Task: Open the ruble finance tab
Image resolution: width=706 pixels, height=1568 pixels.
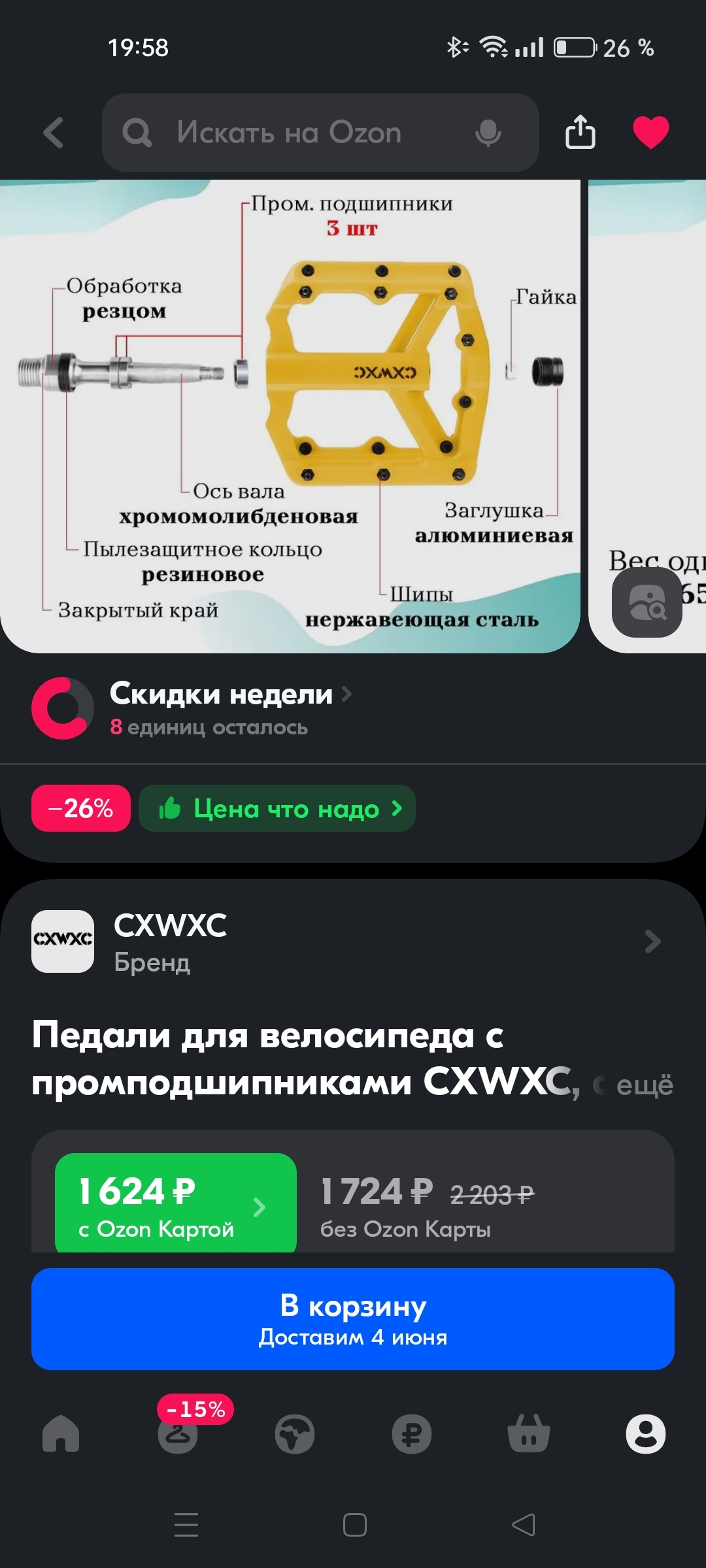Action: (x=412, y=1433)
